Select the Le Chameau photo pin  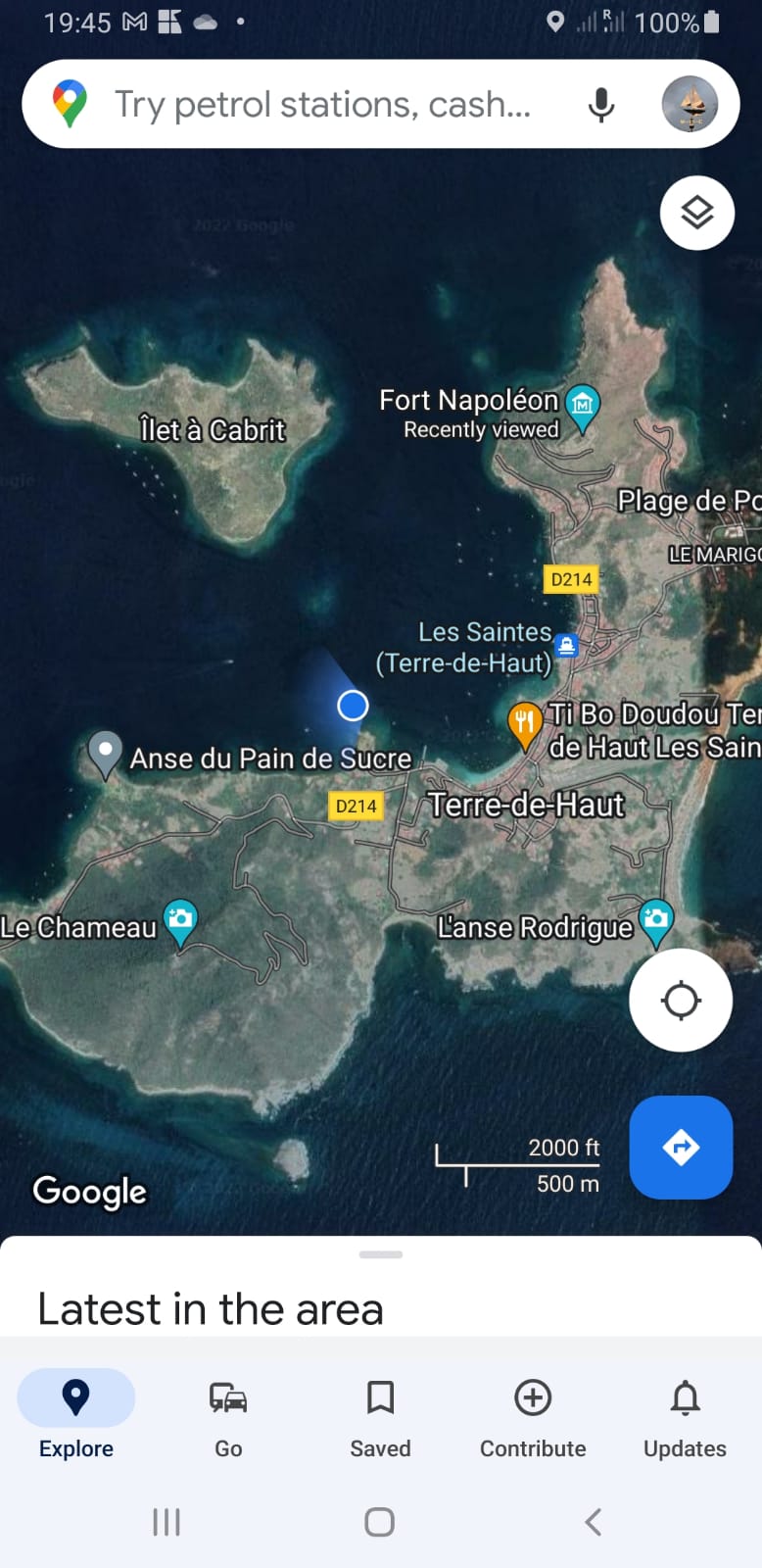[180, 923]
